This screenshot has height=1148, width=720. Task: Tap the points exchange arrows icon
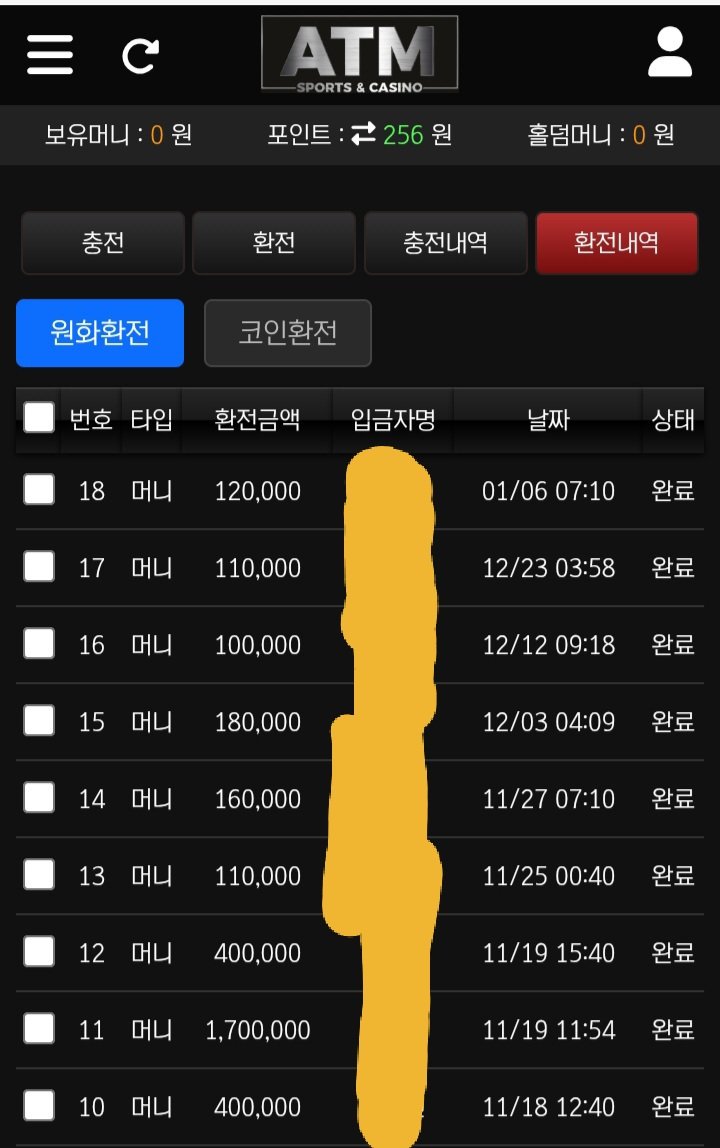363,134
